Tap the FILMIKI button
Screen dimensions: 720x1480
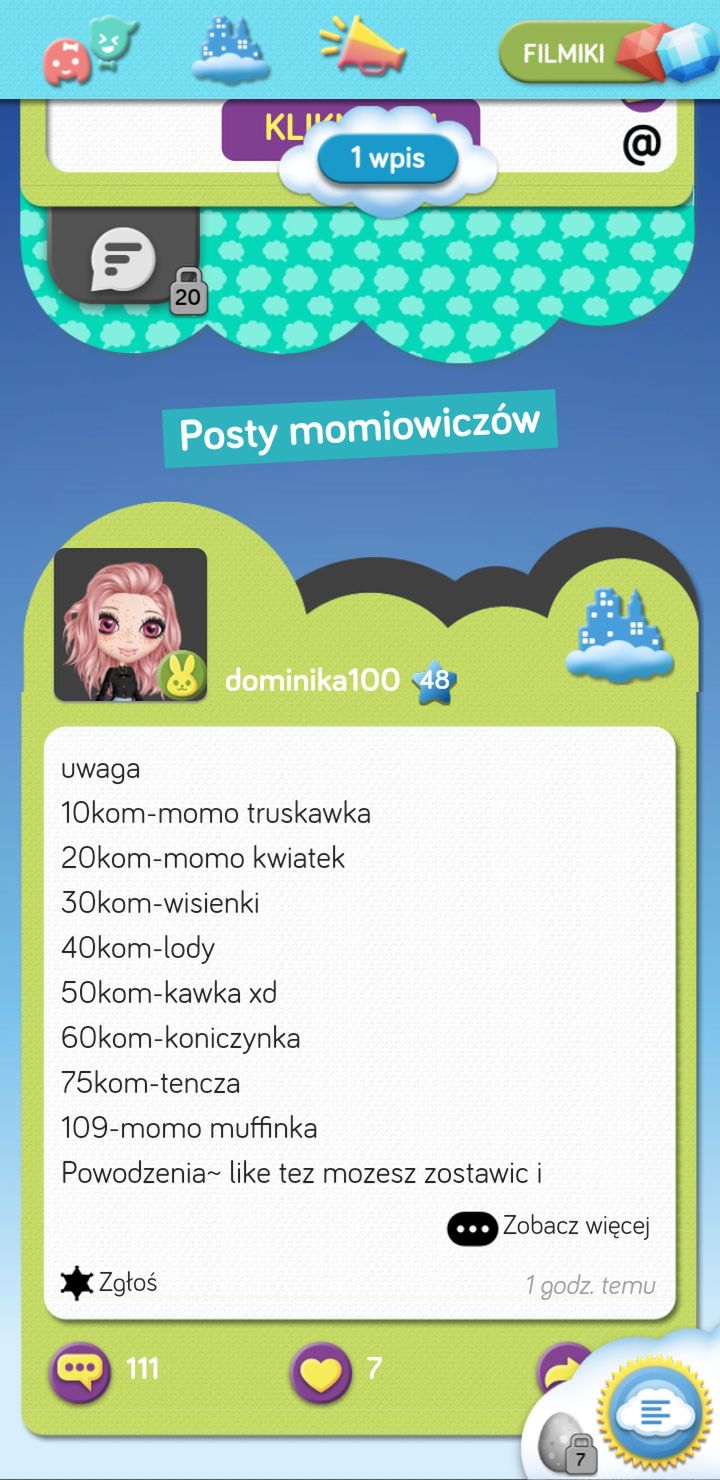pyautogui.click(x=562, y=53)
